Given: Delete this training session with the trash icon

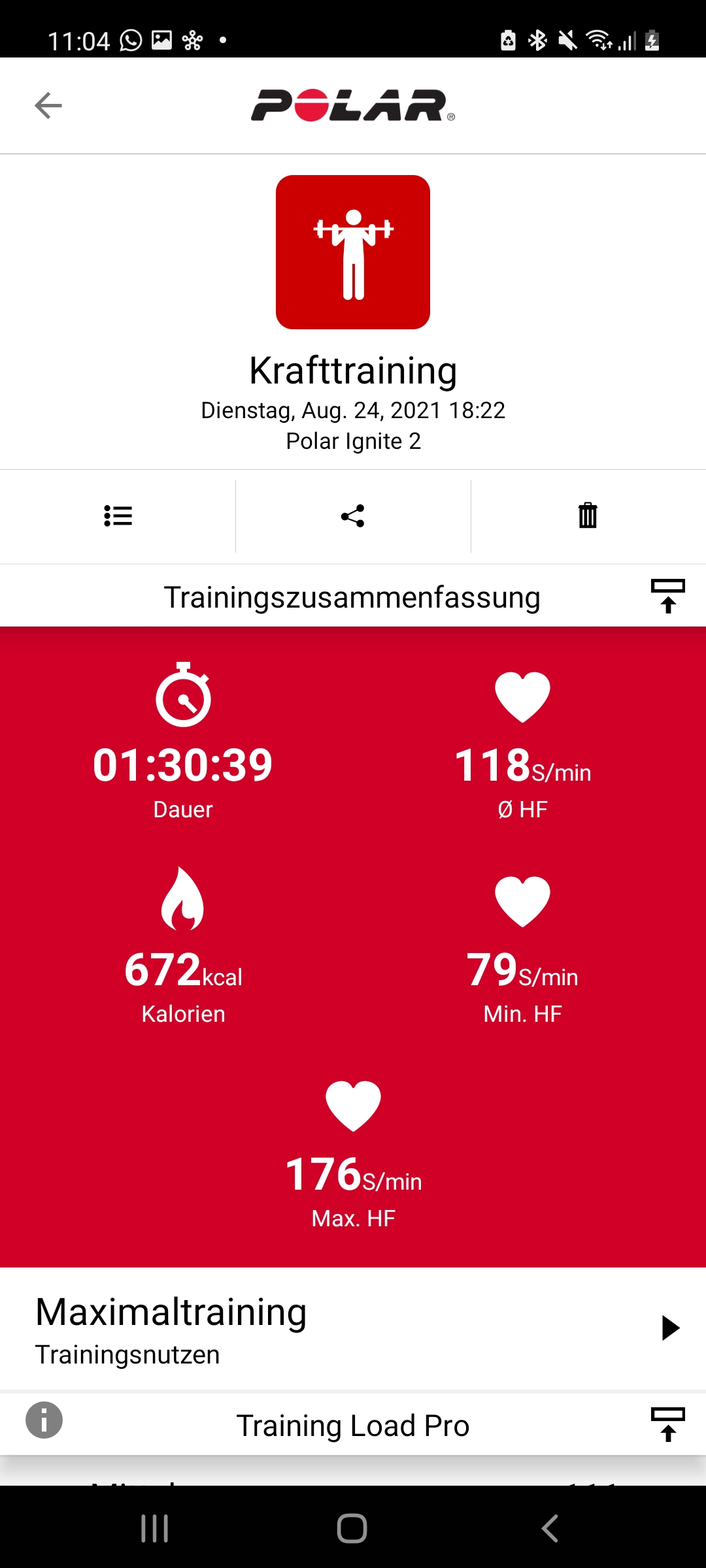Looking at the screenshot, I should tap(588, 516).
